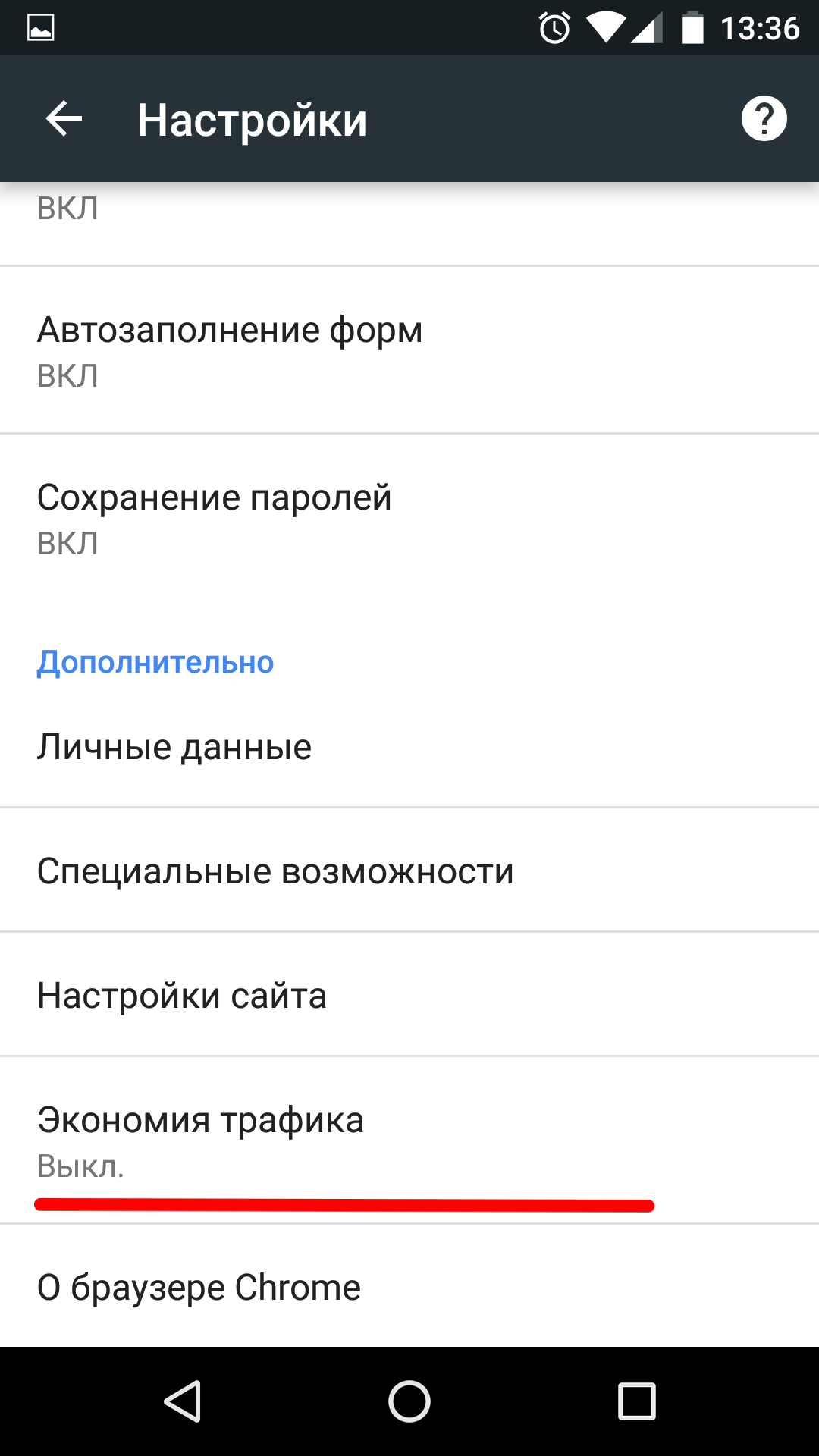
Task: Open the help question mark icon
Action: point(764,119)
